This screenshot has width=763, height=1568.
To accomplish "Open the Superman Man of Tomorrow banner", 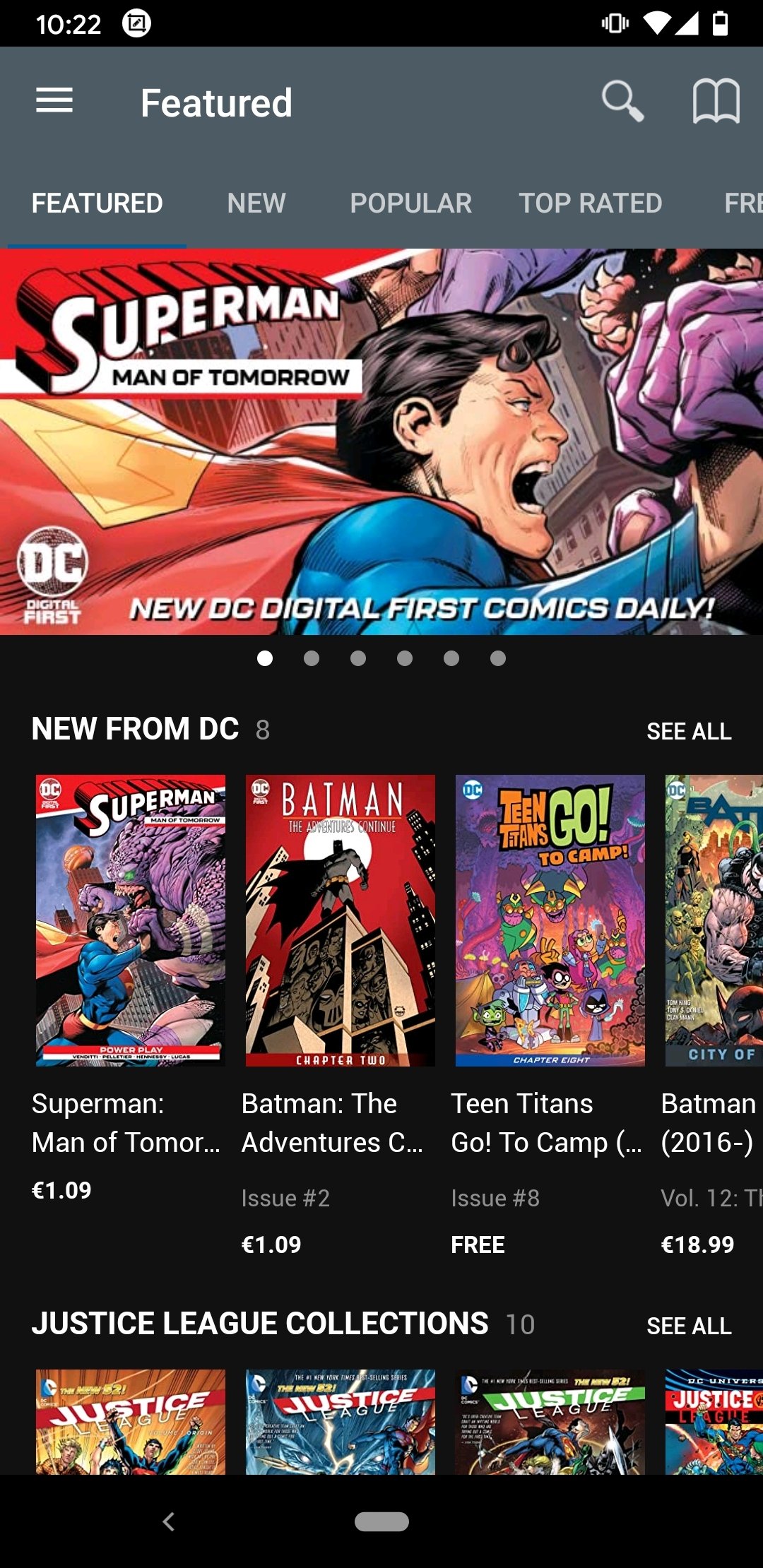I will [381, 441].
